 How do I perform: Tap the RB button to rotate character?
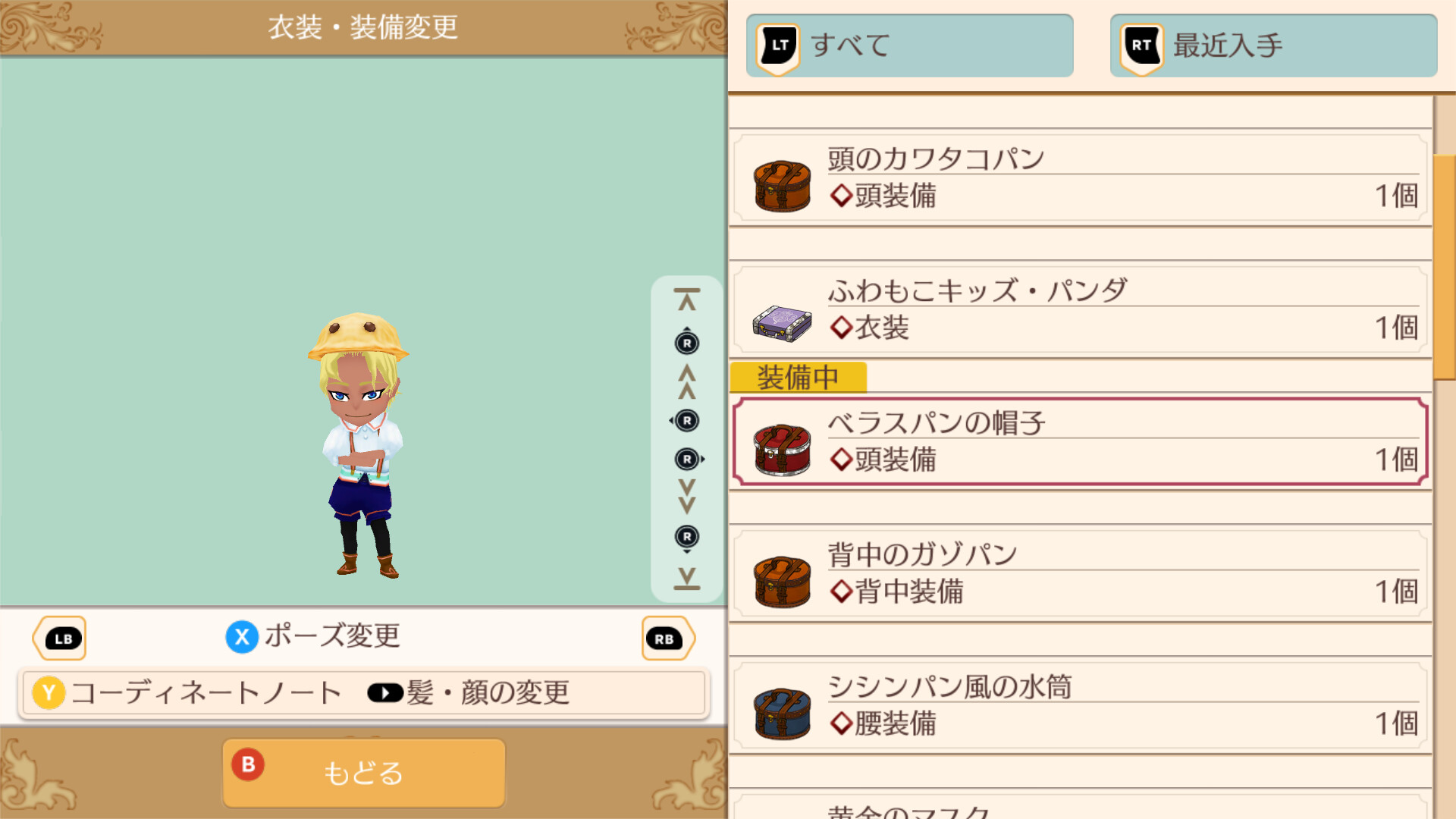pos(666,639)
